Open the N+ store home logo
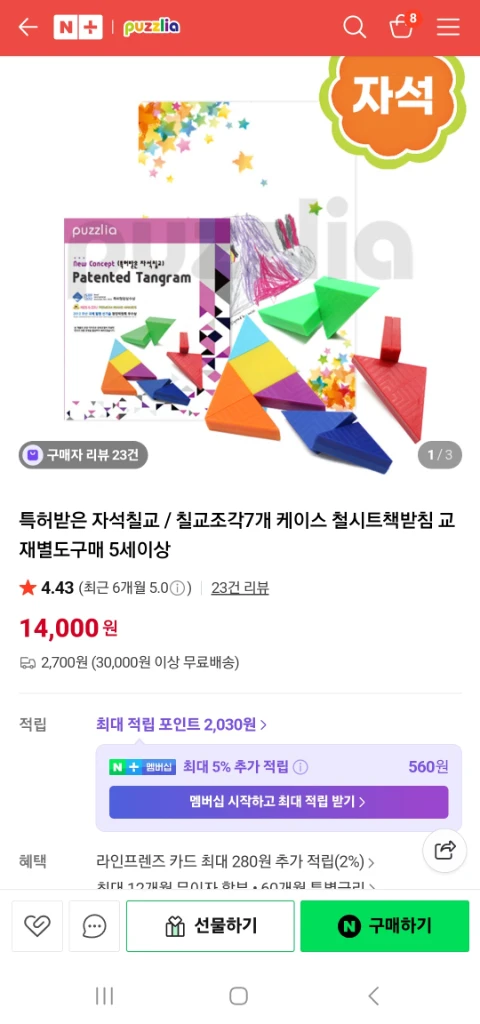The height and width of the screenshot is (1024, 480). point(78,27)
